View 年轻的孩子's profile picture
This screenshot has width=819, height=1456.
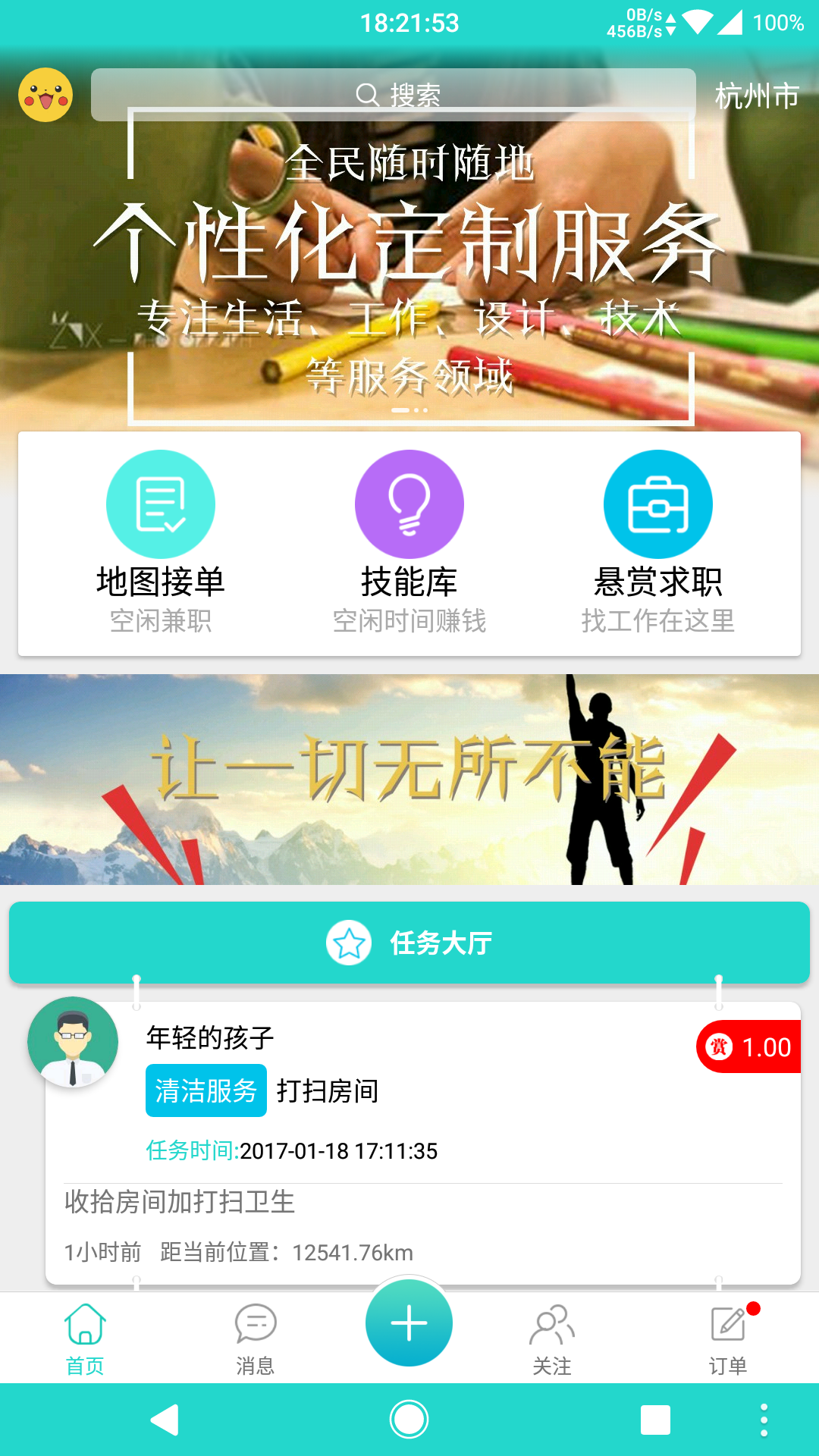click(73, 1041)
